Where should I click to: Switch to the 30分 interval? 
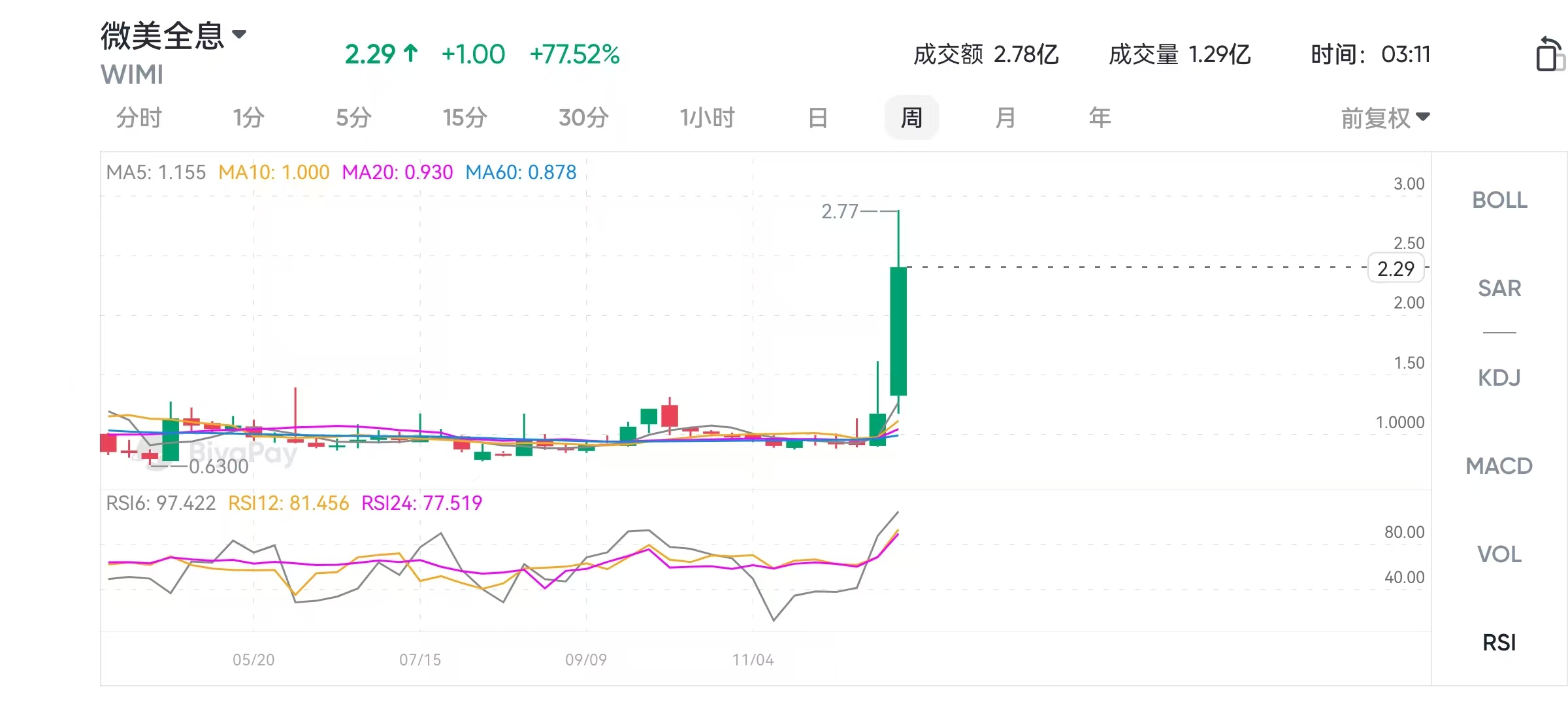pyautogui.click(x=583, y=118)
